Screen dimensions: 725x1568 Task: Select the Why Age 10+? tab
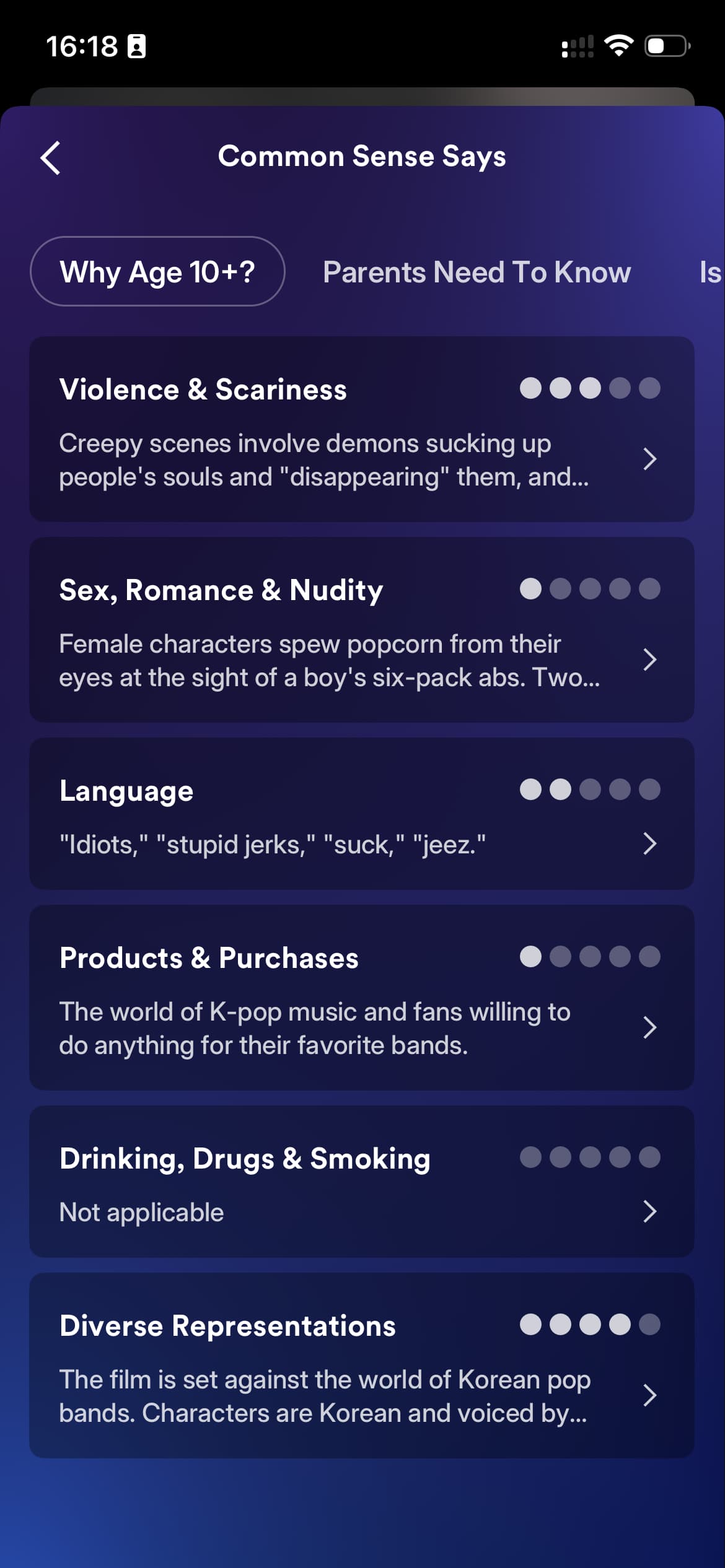(157, 272)
